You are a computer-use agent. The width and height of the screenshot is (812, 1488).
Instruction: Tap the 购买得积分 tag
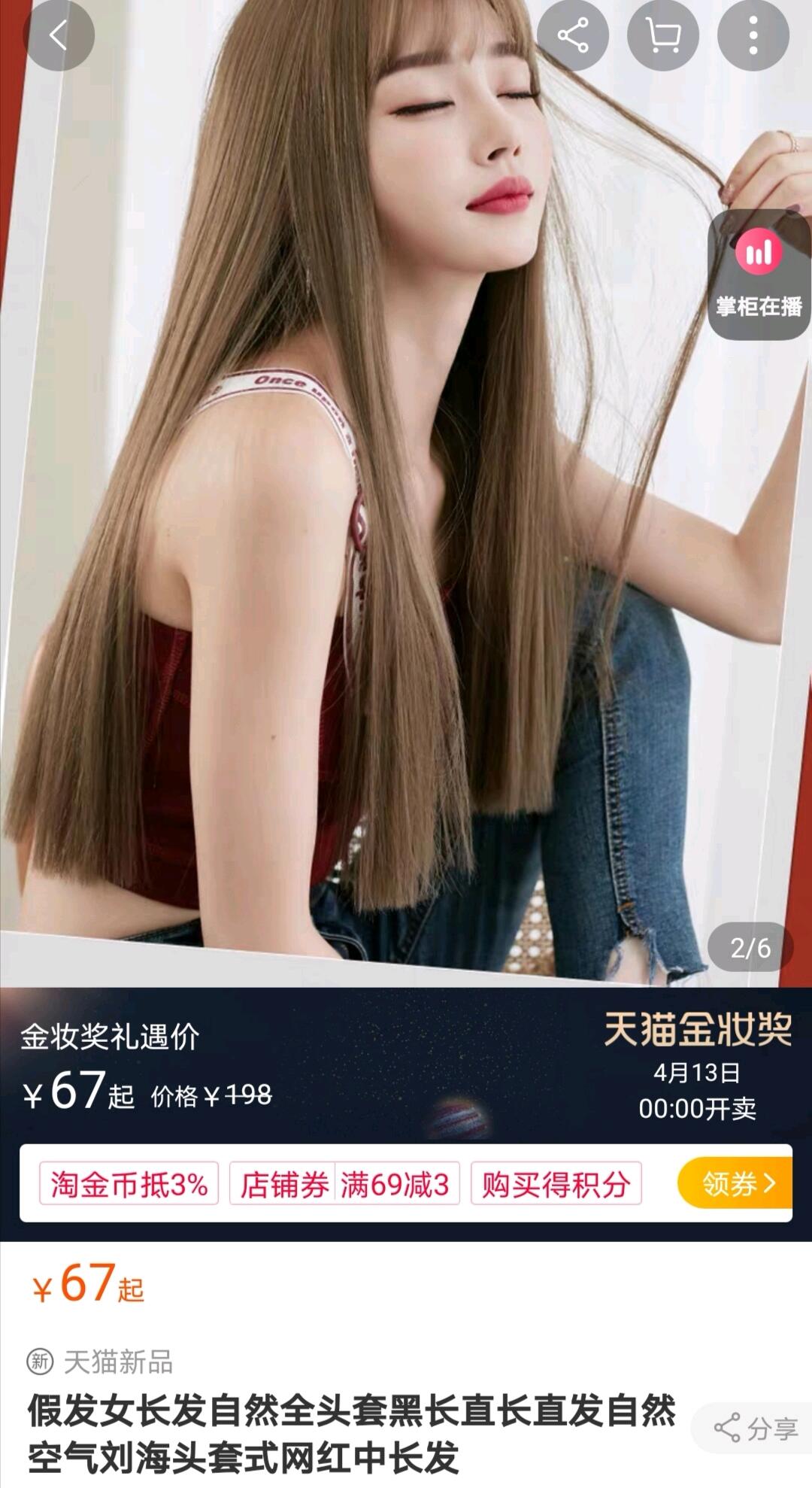(x=556, y=1184)
